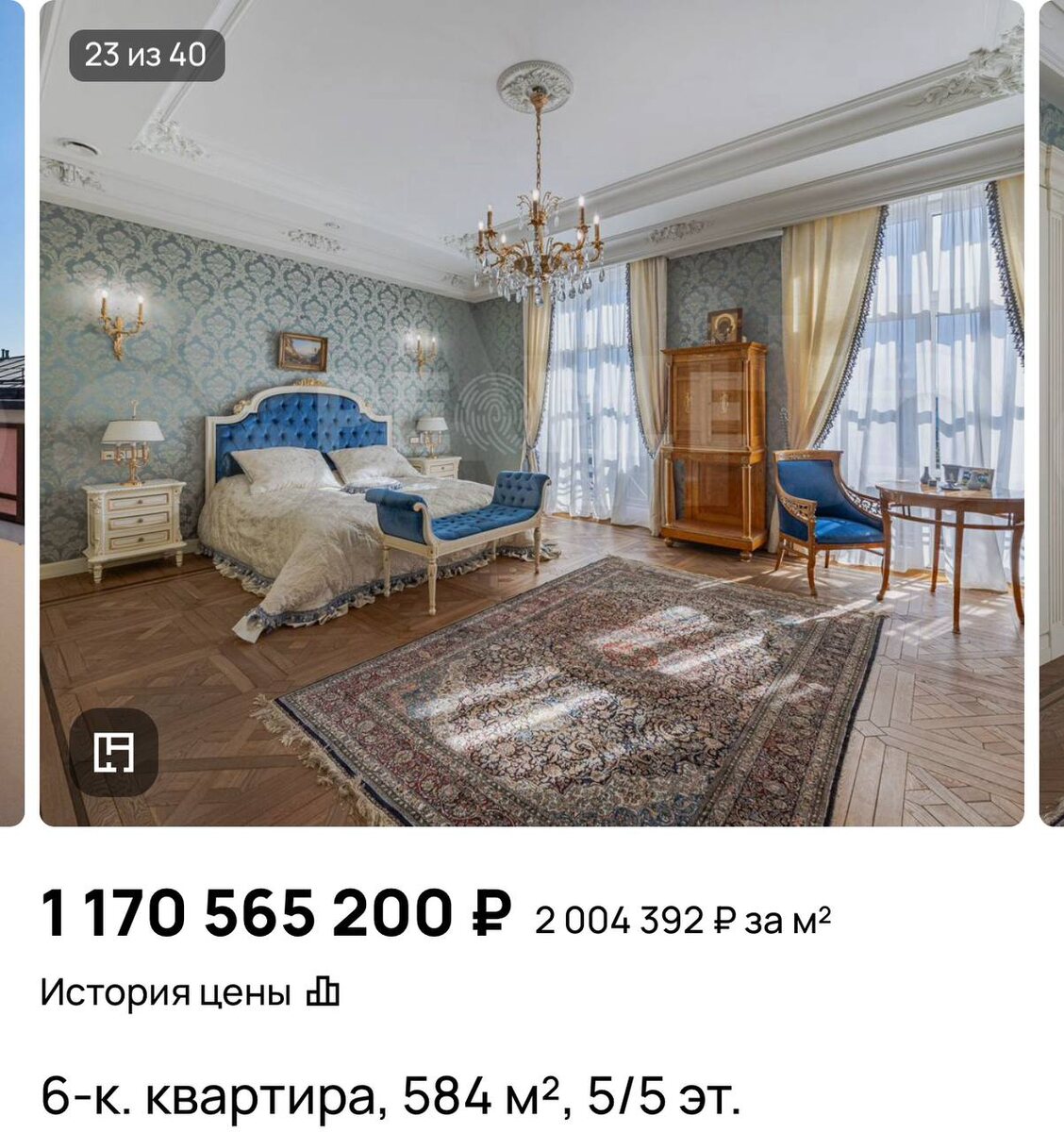This screenshot has height=1132, width=1064.
Task: Open История цены price history
Action: coord(190,992)
